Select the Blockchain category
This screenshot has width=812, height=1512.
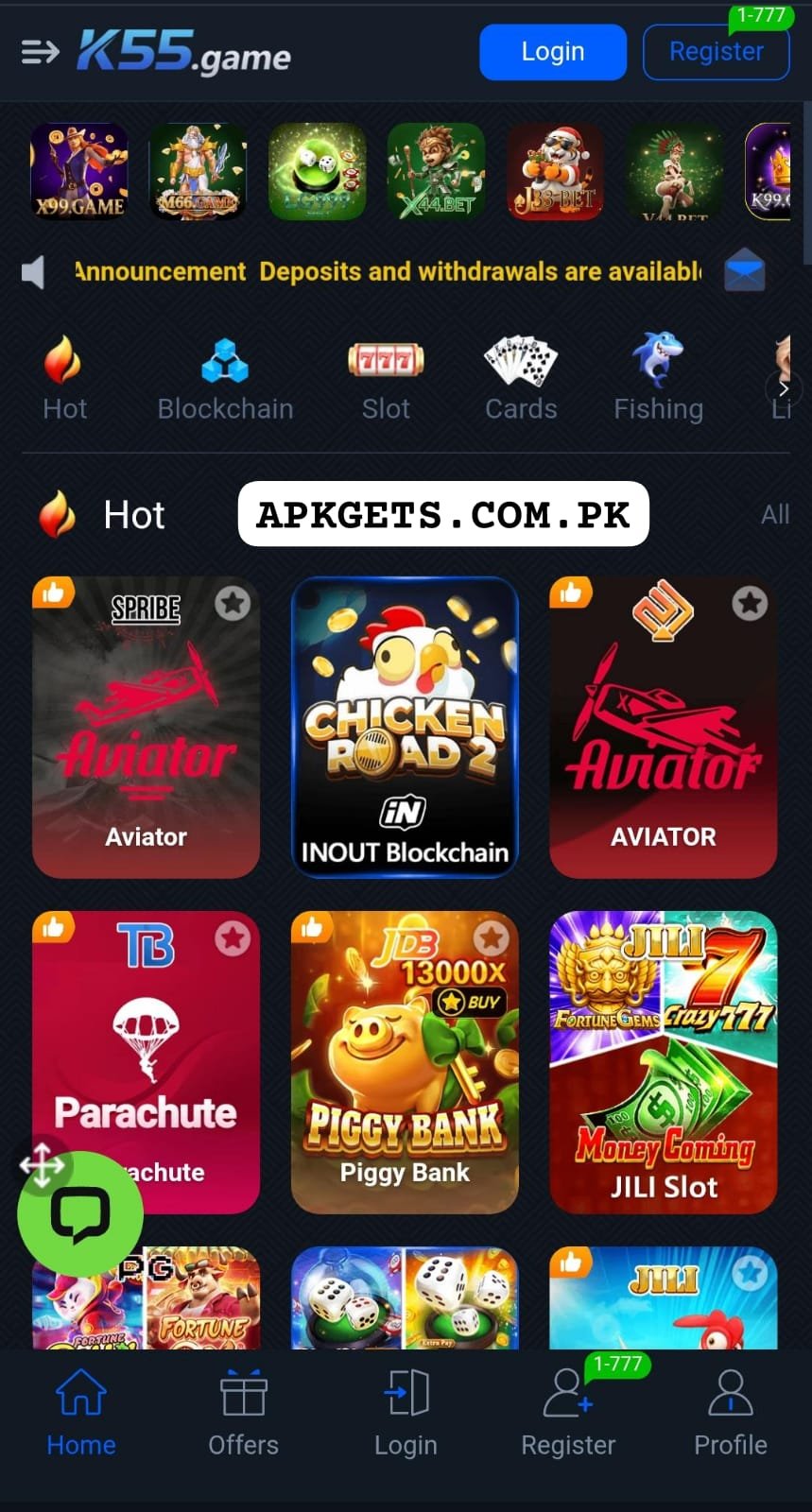pos(225,379)
